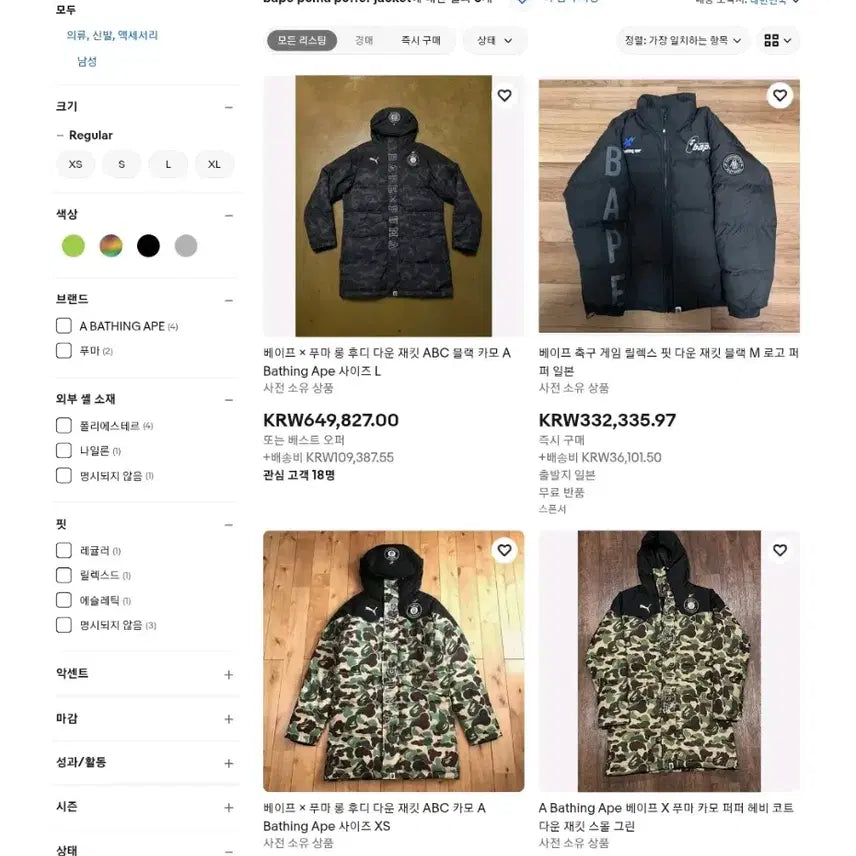Favorite the ABC black camo long jacket
This screenshot has height=856, width=856.
click(504, 96)
